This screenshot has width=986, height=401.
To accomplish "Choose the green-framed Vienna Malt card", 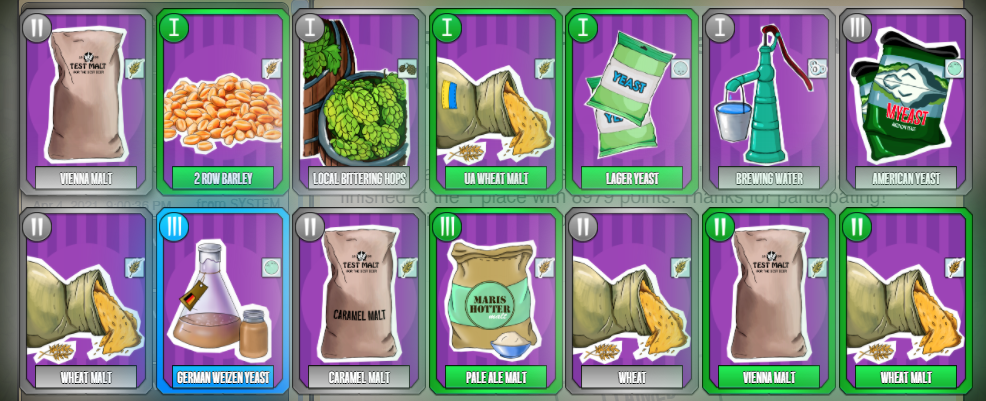I will pos(766,300).
